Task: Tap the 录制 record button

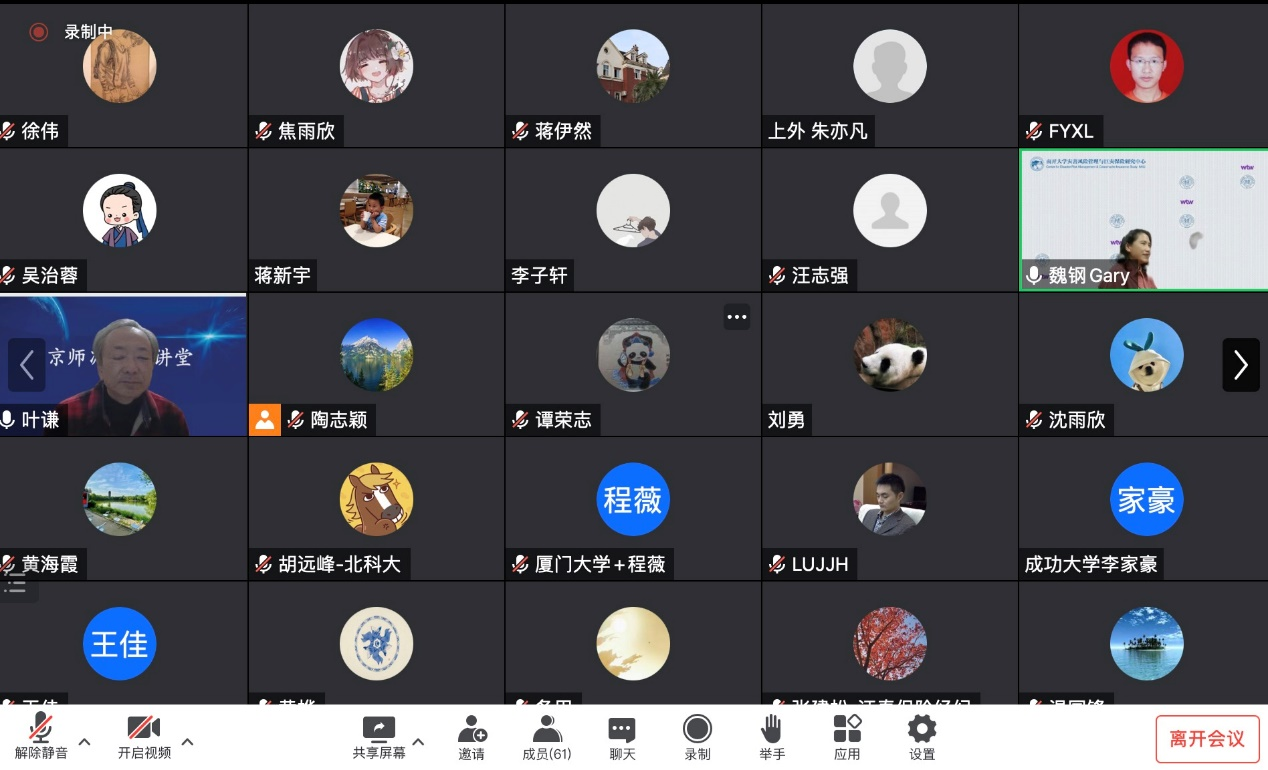Action: 697,737
